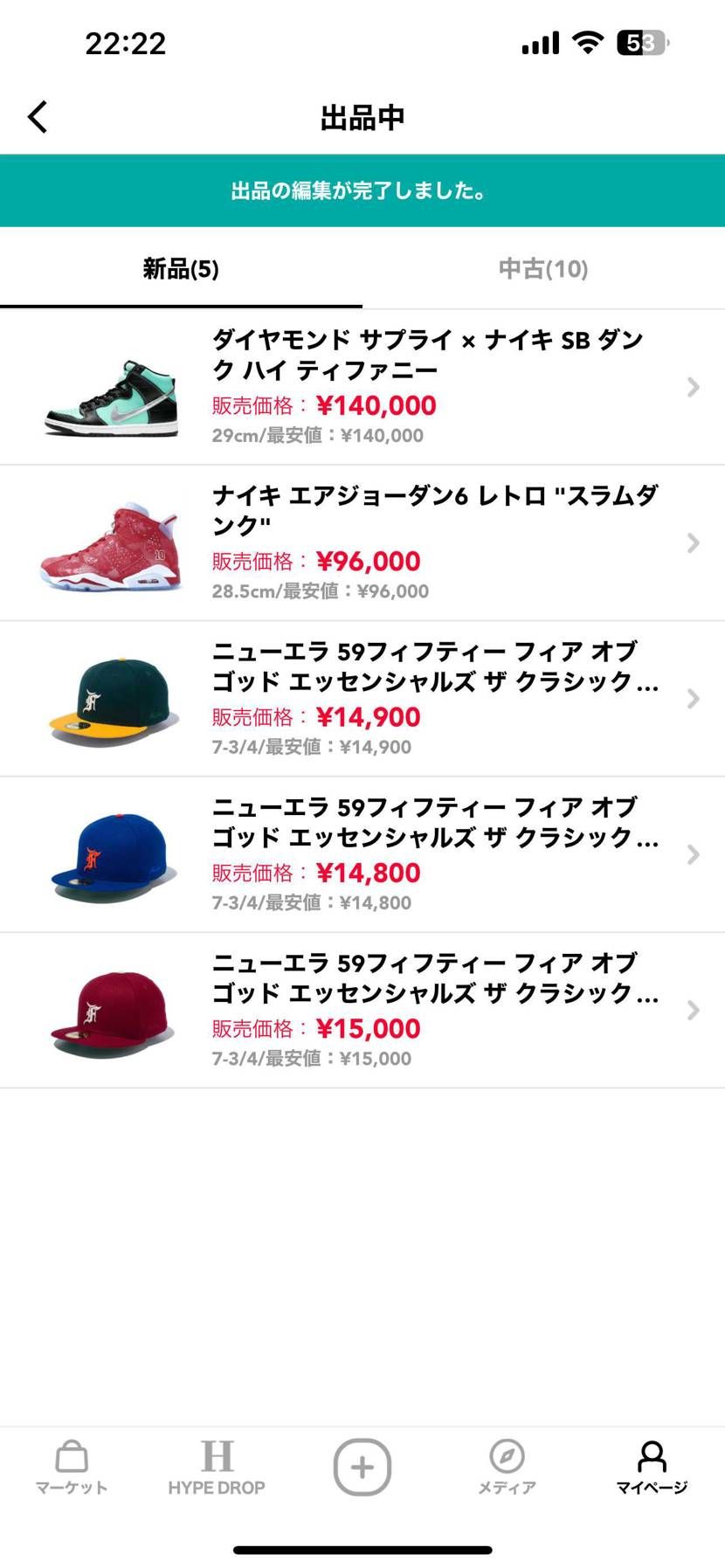Expand the Air Jordan 6 Slam Dunk chevron
The height and width of the screenshot is (1568, 725).
pos(693,542)
